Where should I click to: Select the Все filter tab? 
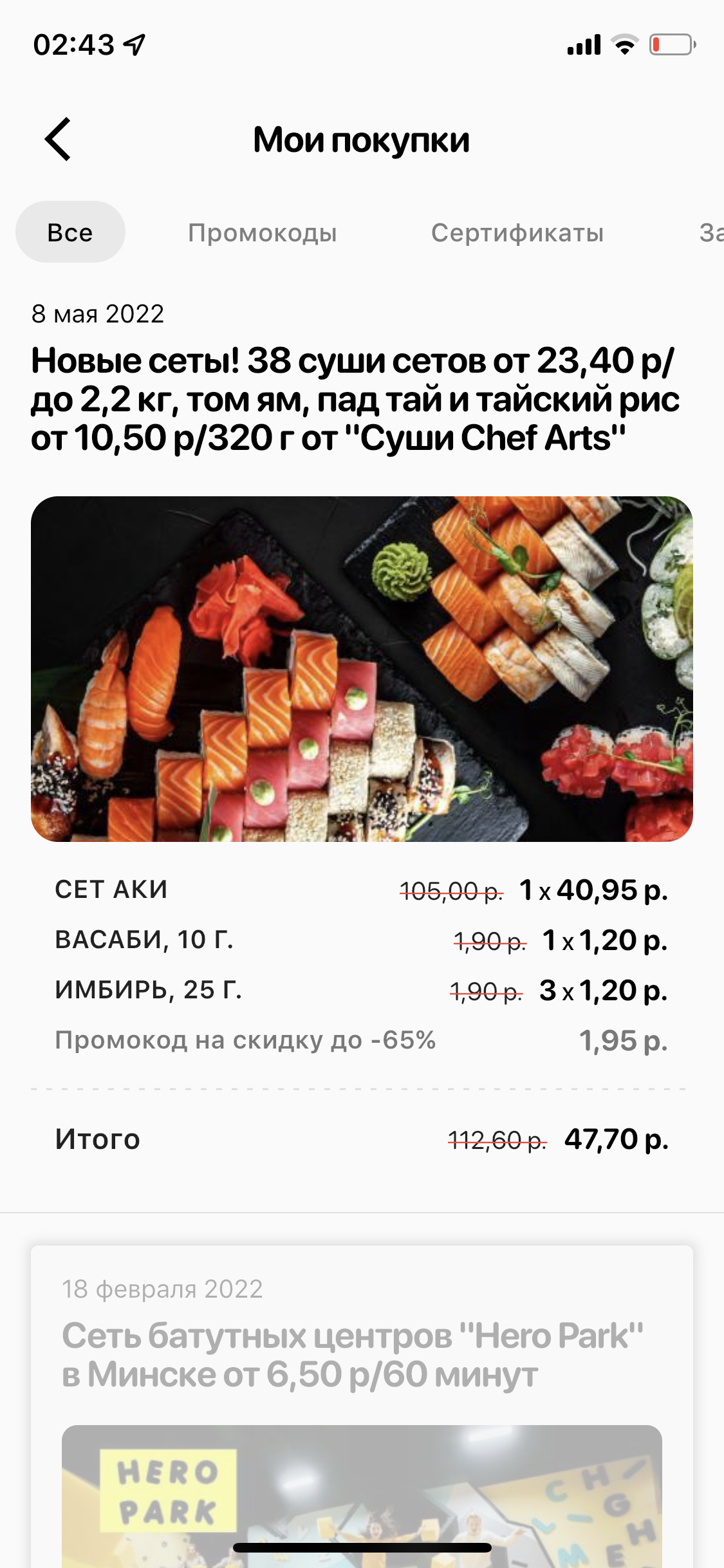[70, 232]
